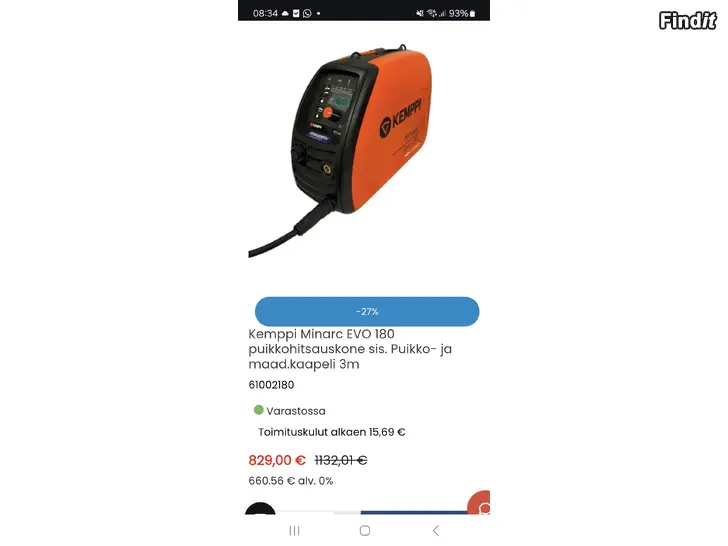Go back with the system back button

tap(435, 531)
